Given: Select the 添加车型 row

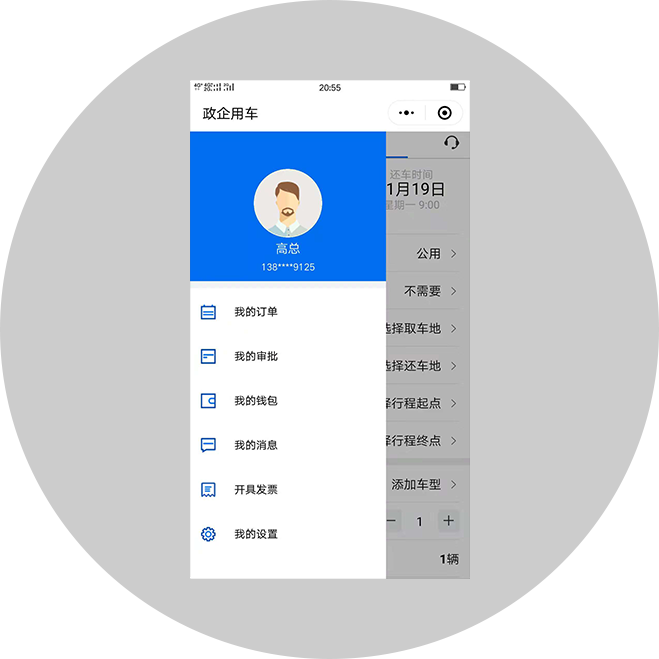Looking at the screenshot, I should [x=426, y=484].
